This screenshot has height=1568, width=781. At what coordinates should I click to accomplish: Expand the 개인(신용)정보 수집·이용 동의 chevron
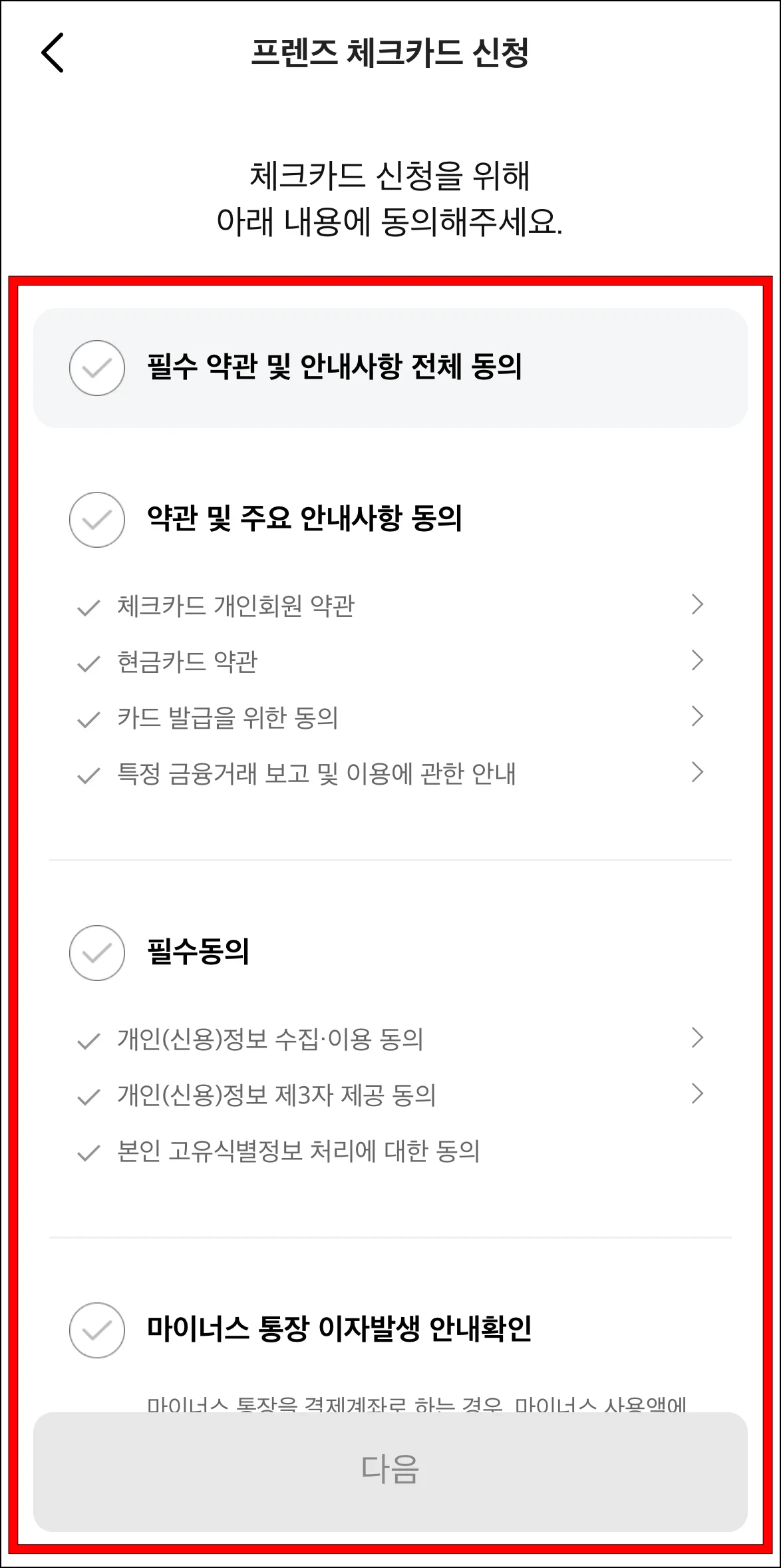point(697,1037)
